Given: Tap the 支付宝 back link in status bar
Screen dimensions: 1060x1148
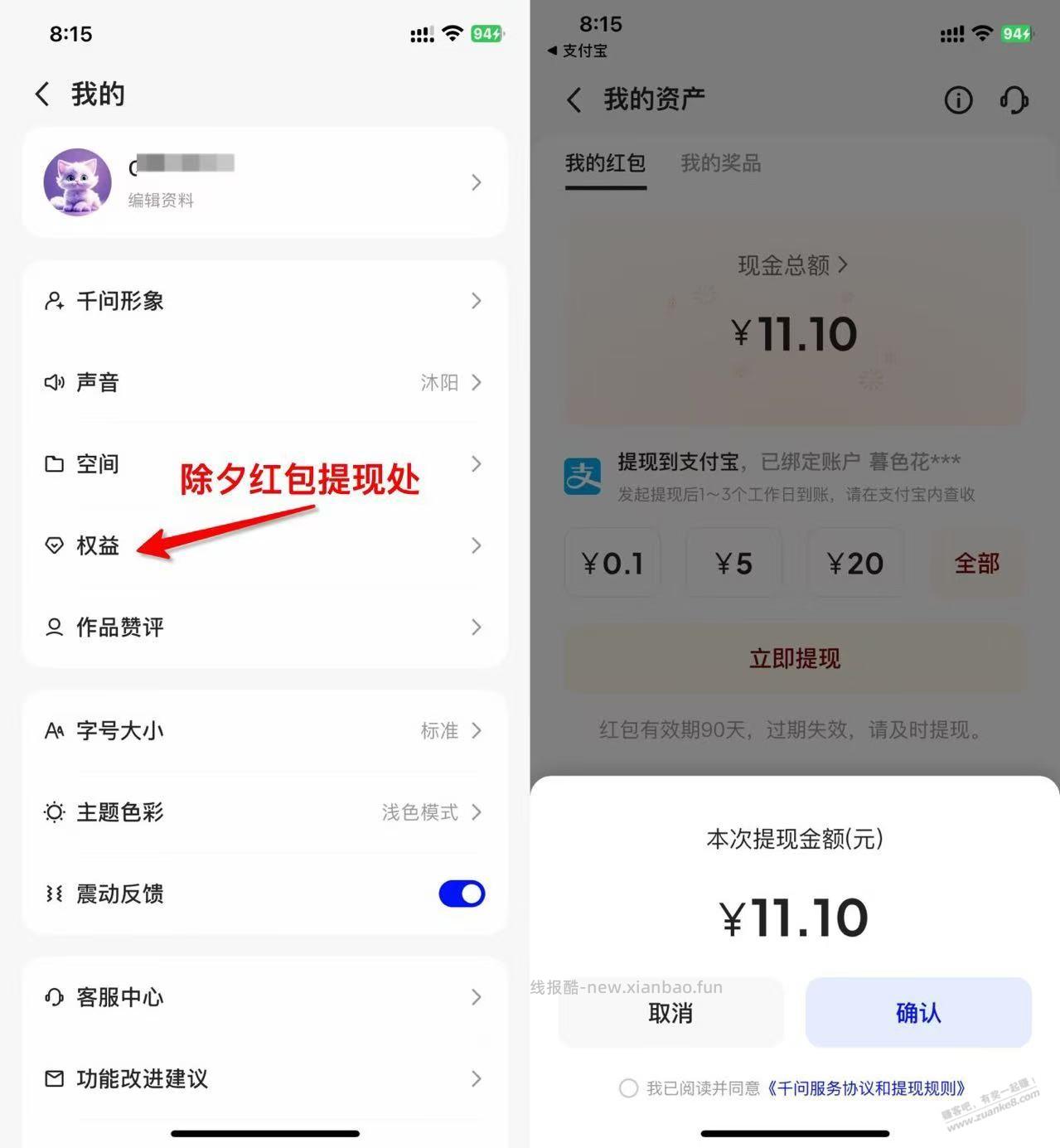Looking at the screenshot, I should 578,51.
